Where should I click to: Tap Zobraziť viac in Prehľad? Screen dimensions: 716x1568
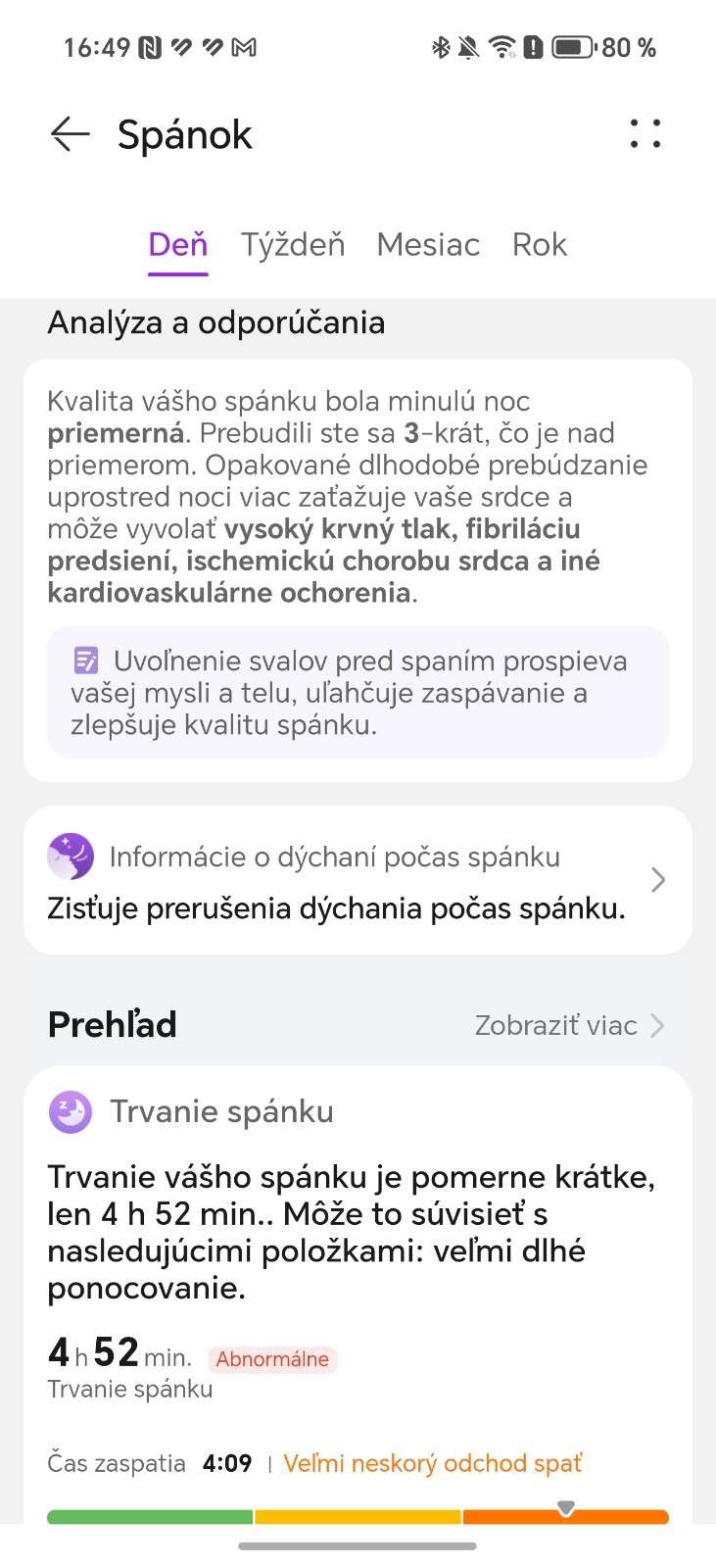point(569,1025)
